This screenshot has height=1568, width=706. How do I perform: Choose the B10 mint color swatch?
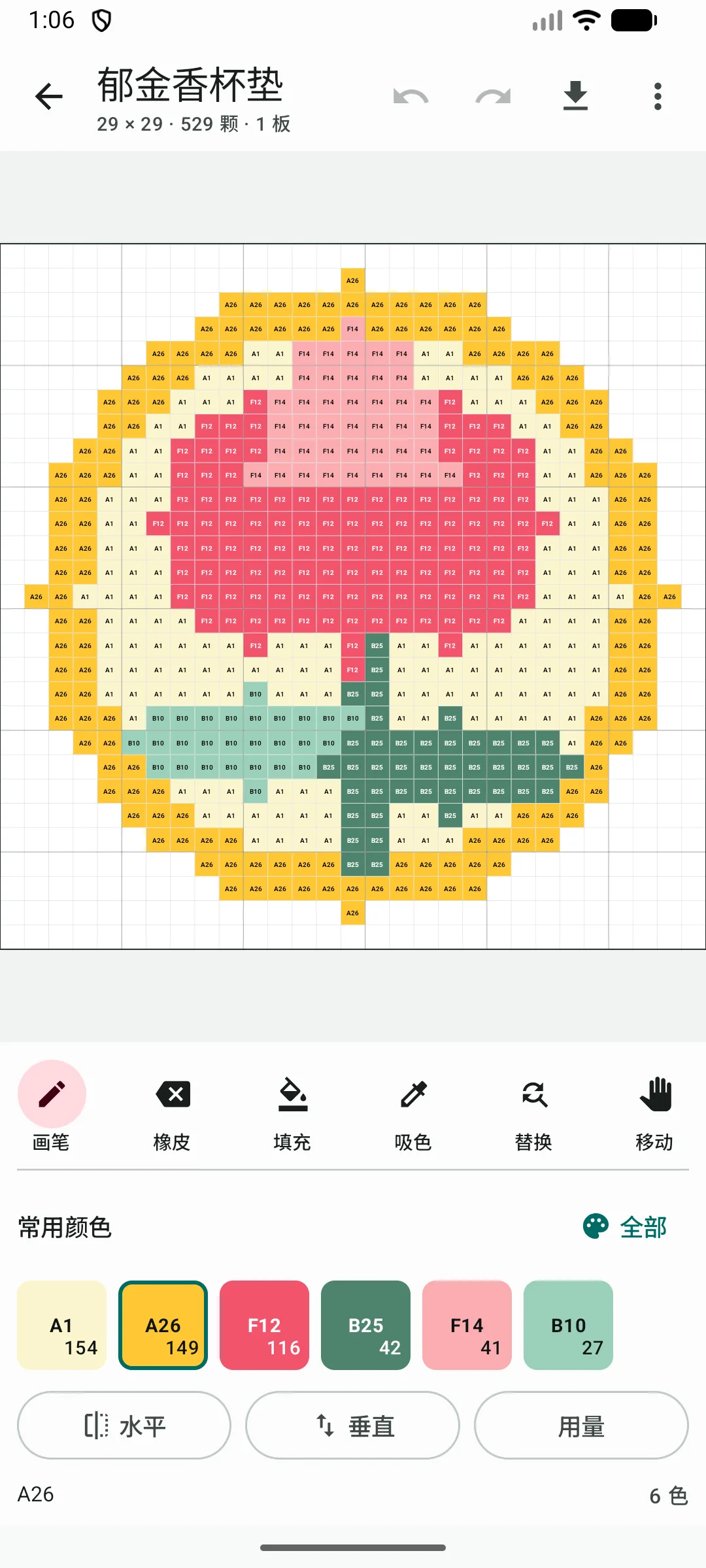pyautogui.click(x=569, y=1325)
